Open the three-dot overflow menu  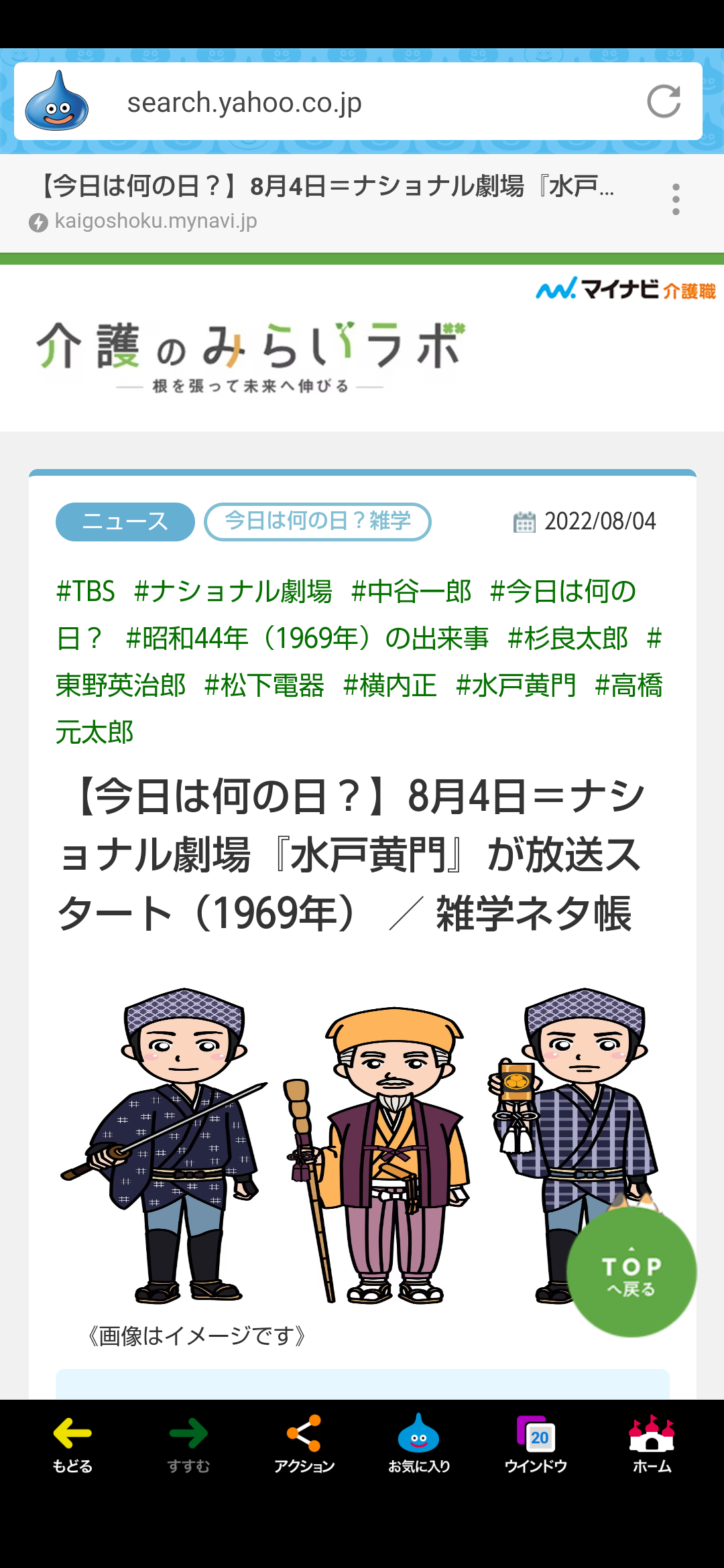click(x=676, y=200)
